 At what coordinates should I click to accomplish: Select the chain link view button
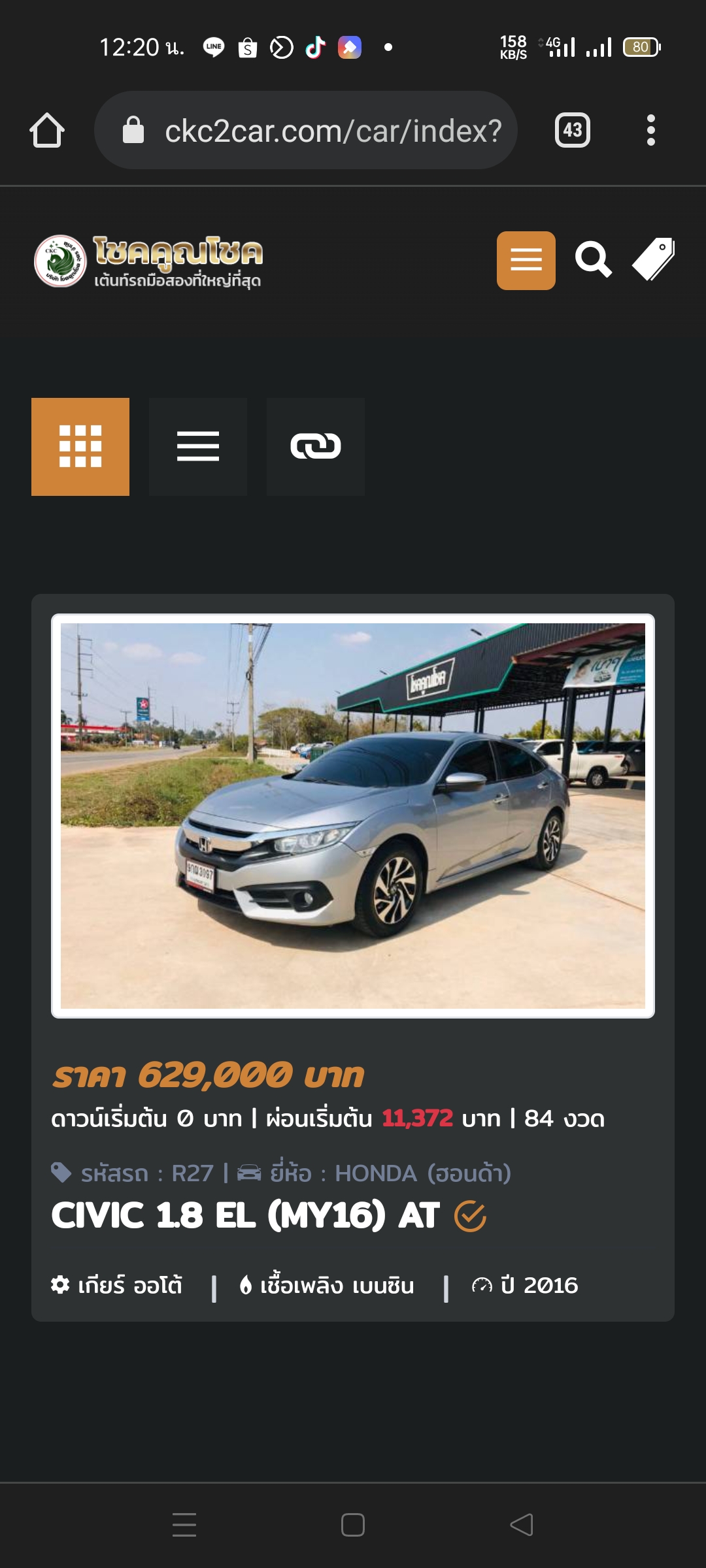coord(316,447)
